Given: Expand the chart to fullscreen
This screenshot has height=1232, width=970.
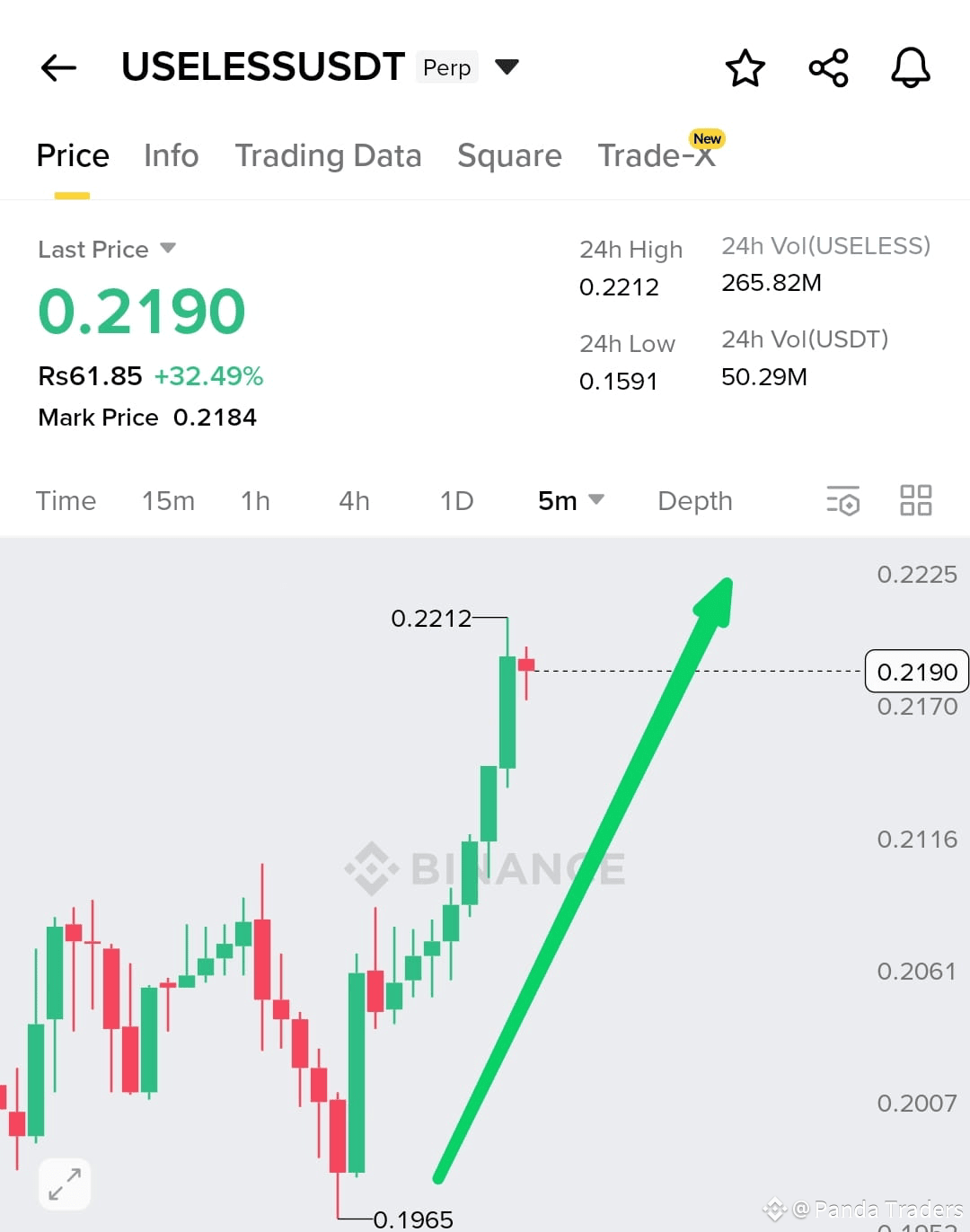Looking at the screenshot, I should 64,1184.
